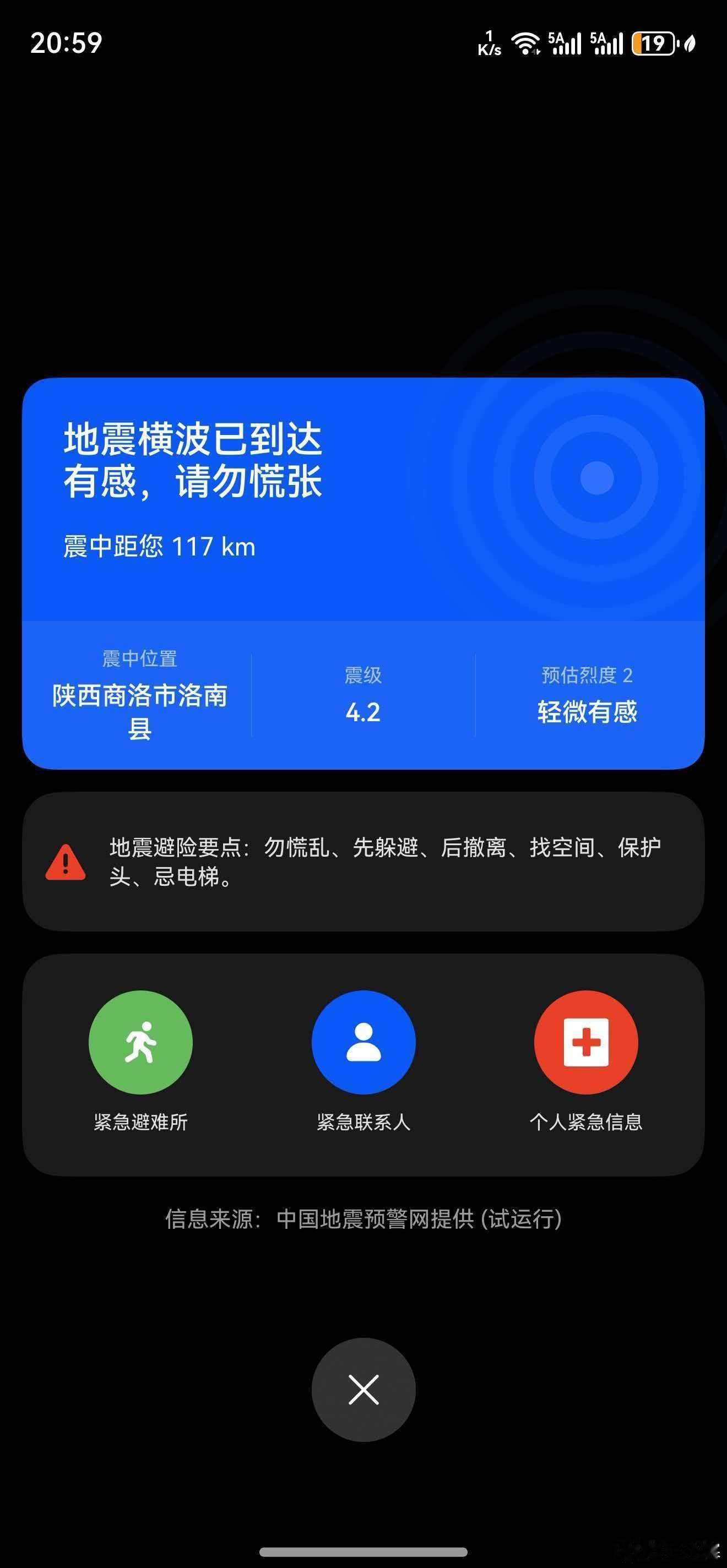Tap the green running-person shelter icon
The image size is (727, 1568).
click(140, 1042)
